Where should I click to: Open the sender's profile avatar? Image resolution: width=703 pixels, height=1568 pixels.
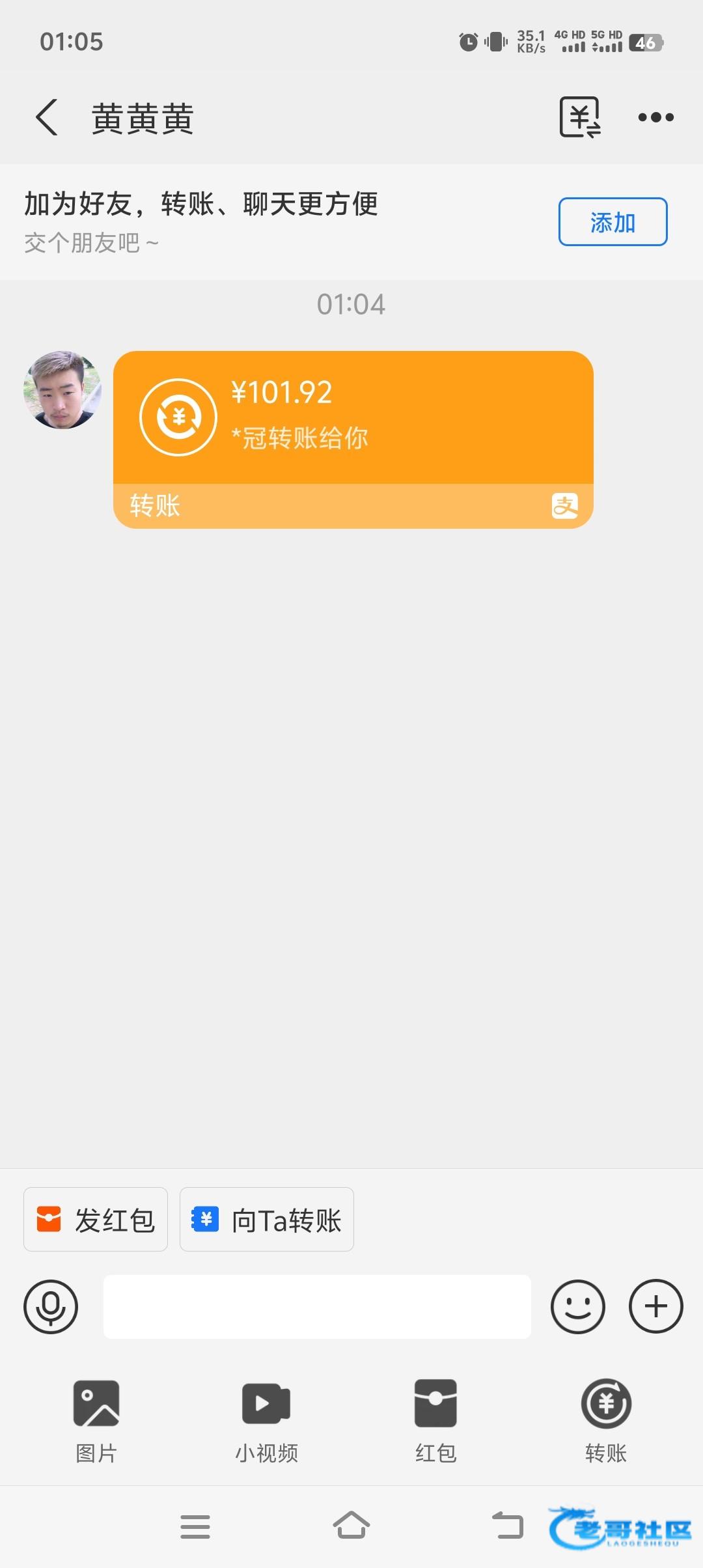click(62, 390)
